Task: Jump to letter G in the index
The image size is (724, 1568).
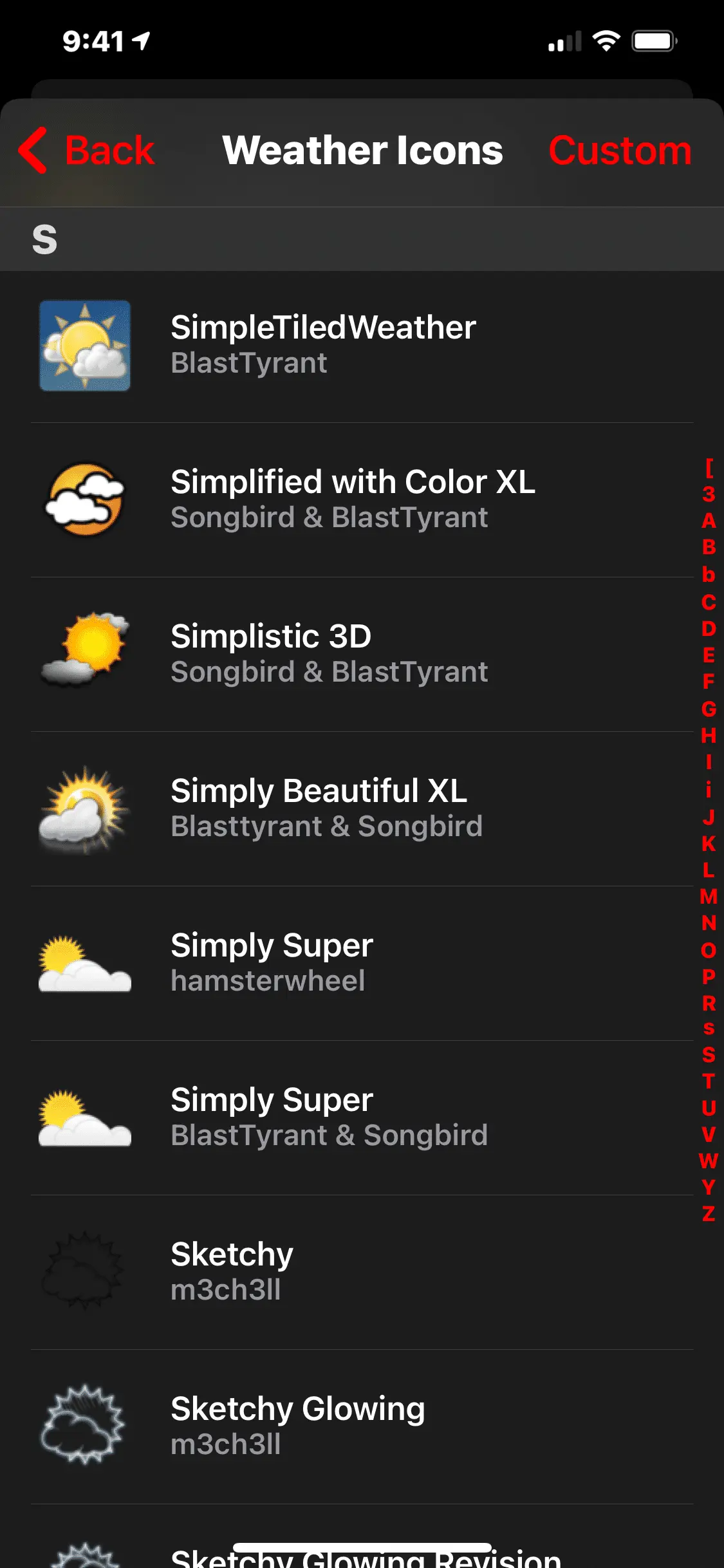Action: point(709,709)
